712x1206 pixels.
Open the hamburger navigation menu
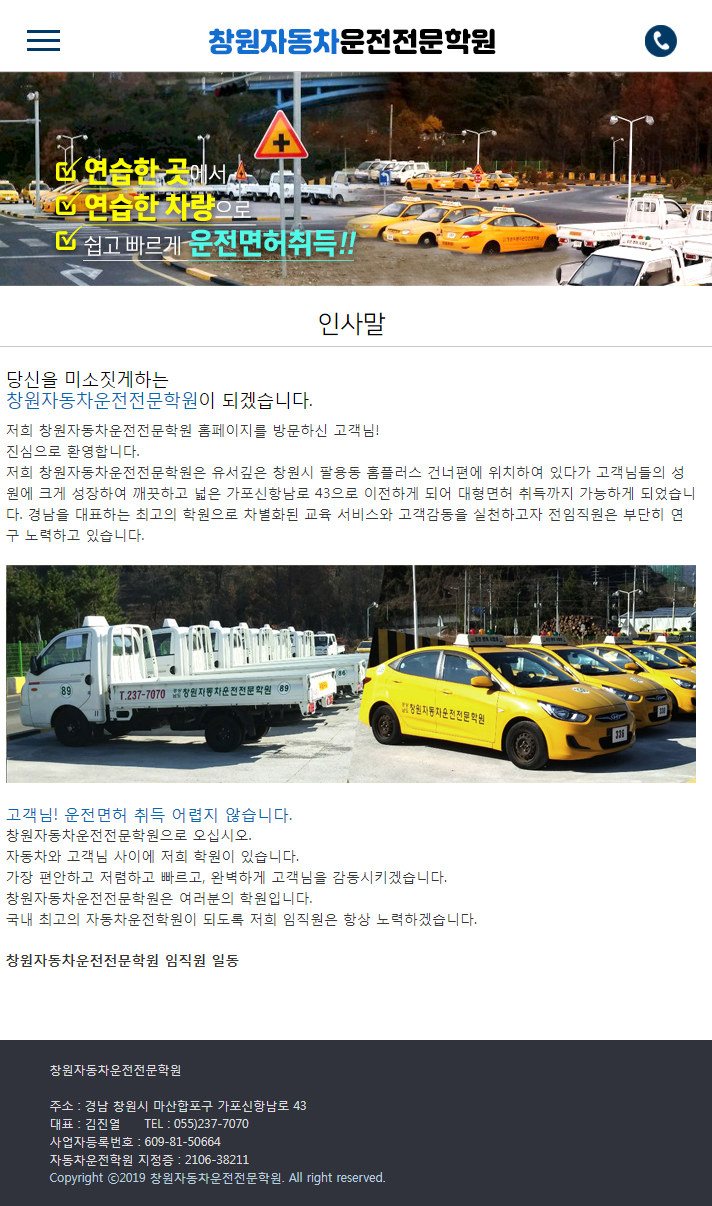[x=43, y=41]
